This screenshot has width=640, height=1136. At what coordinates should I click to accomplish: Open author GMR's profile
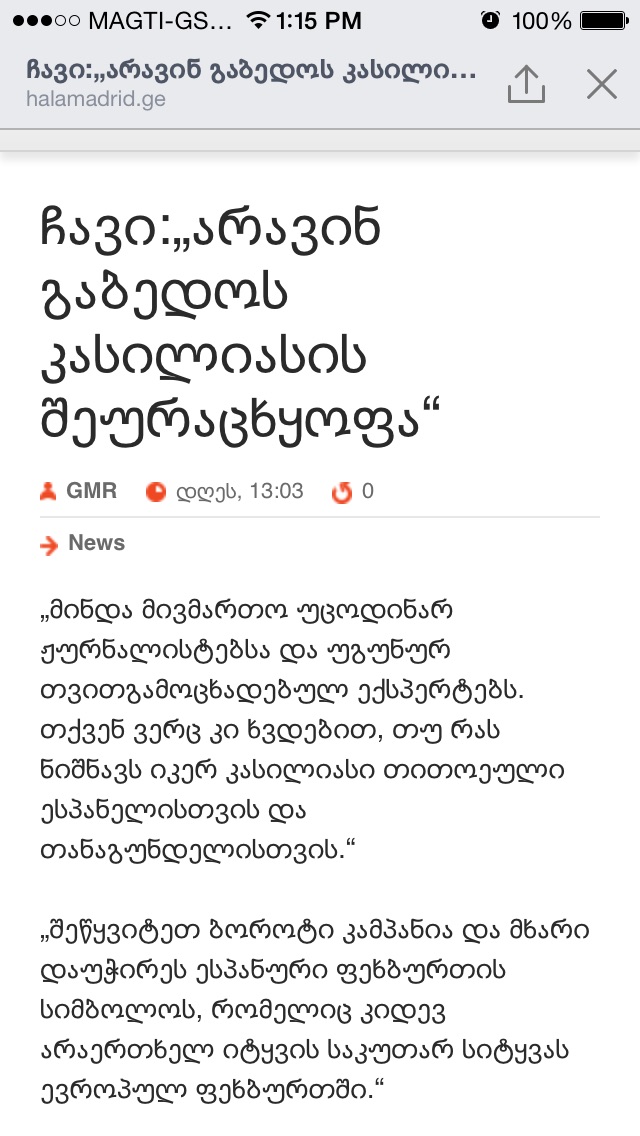tap(91, 491)
